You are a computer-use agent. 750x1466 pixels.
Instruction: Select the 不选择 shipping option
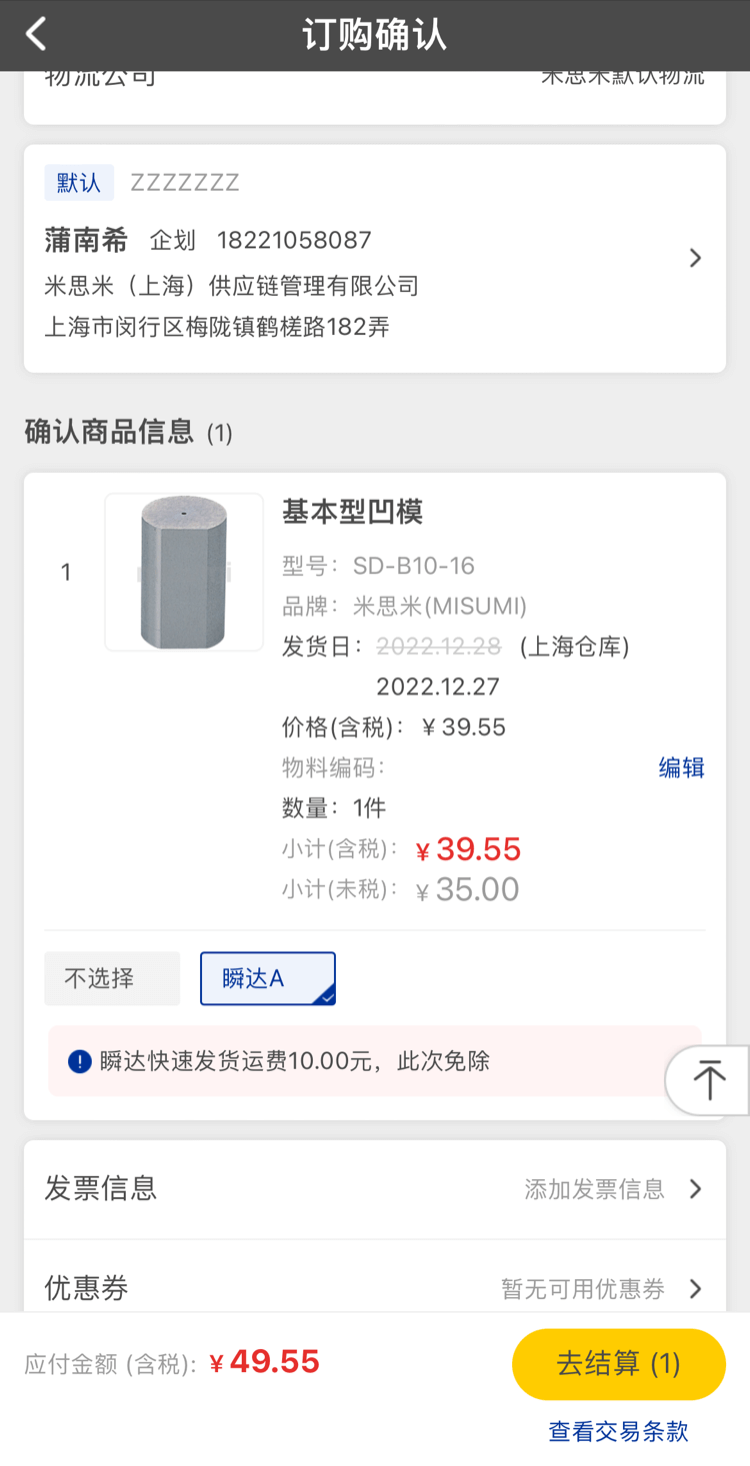112,978
